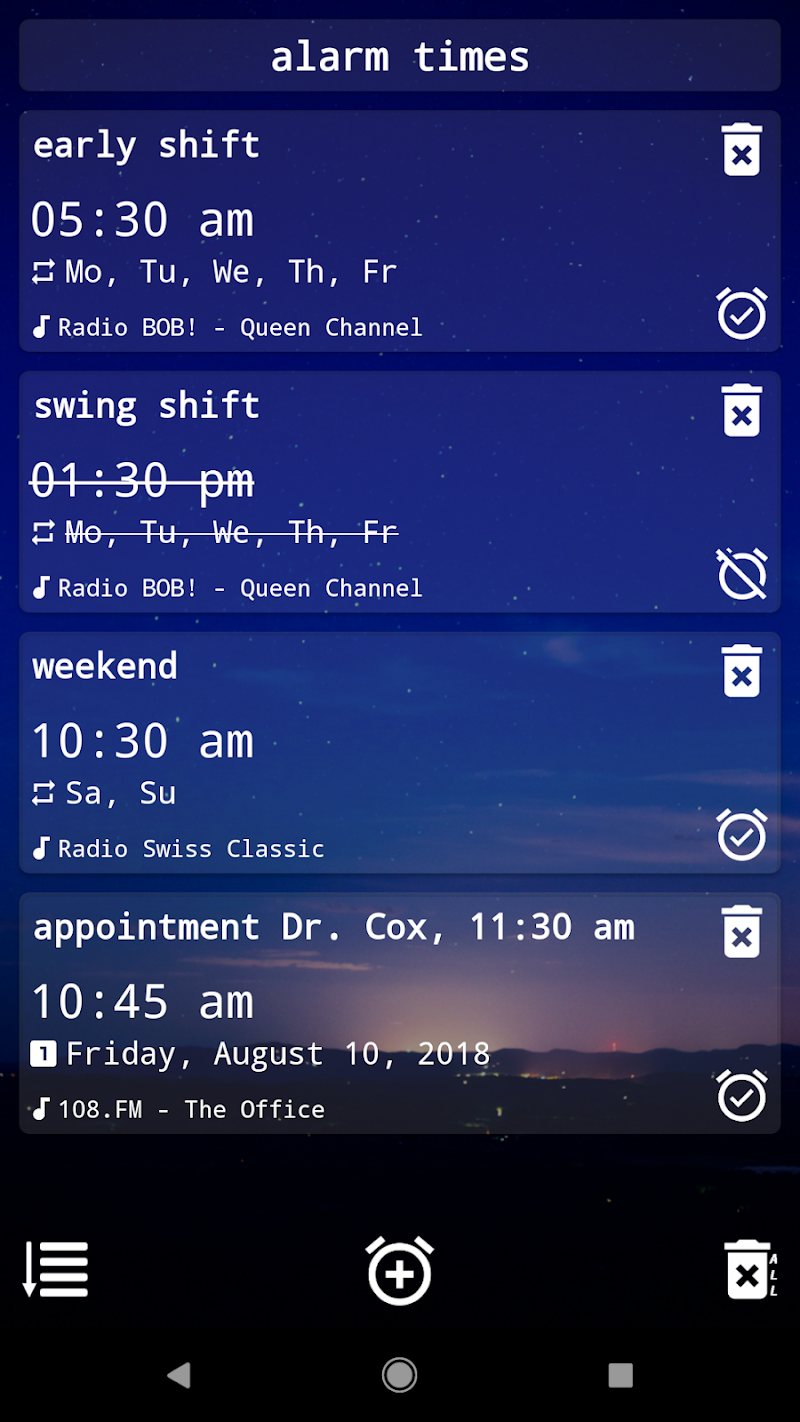800x1422 pixels.
Task: Toggle the Dr. Cox appointment alarm
Action: [x=741, y=1096]
